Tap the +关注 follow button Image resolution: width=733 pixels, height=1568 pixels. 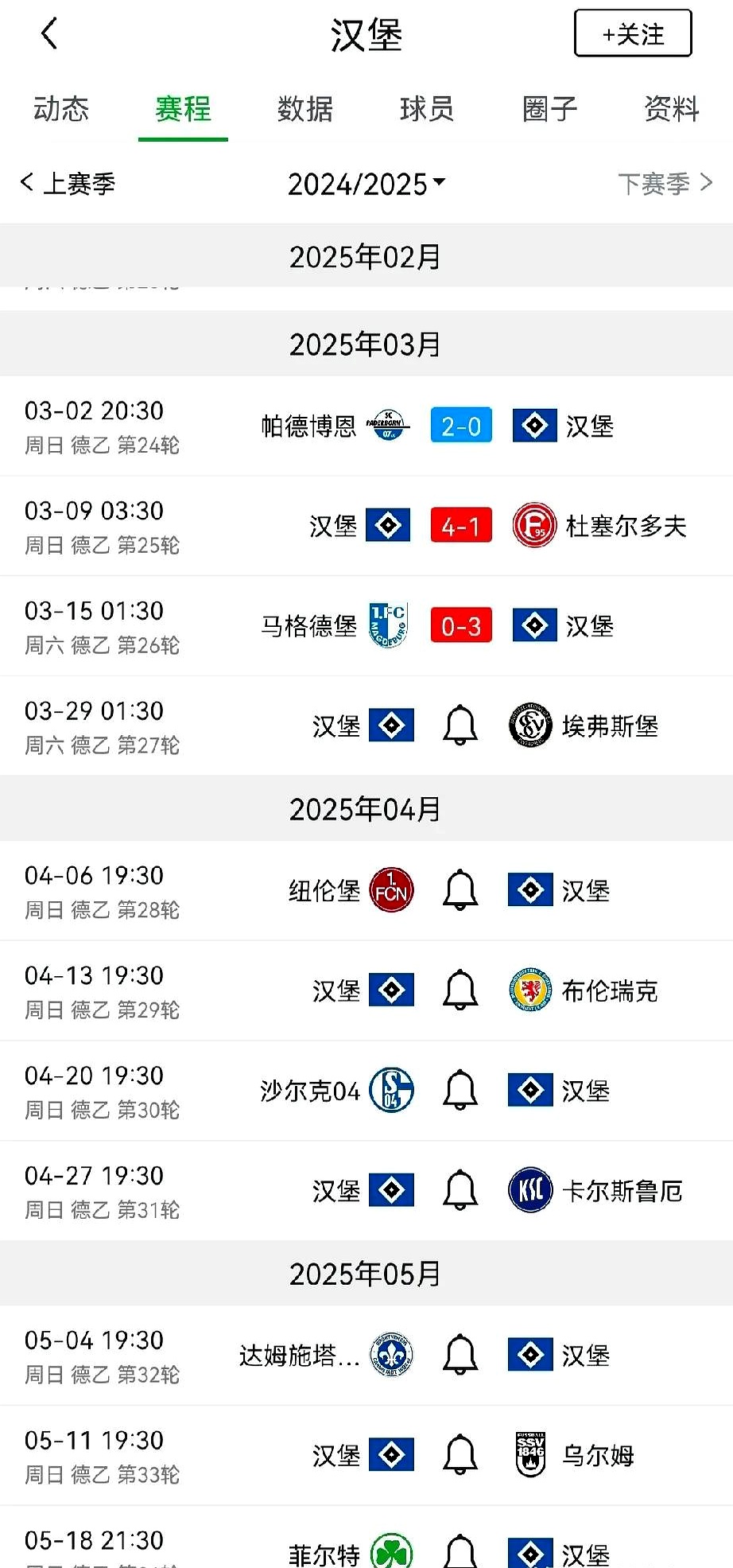(x=632, y=33)
